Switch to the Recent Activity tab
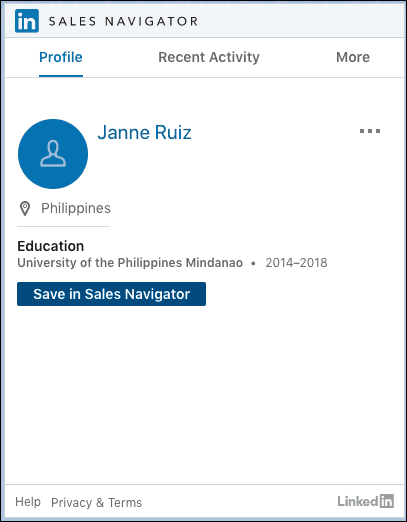The width and height of the screenshot is (407, 522). pyautogui.click(x=209, y=57)
